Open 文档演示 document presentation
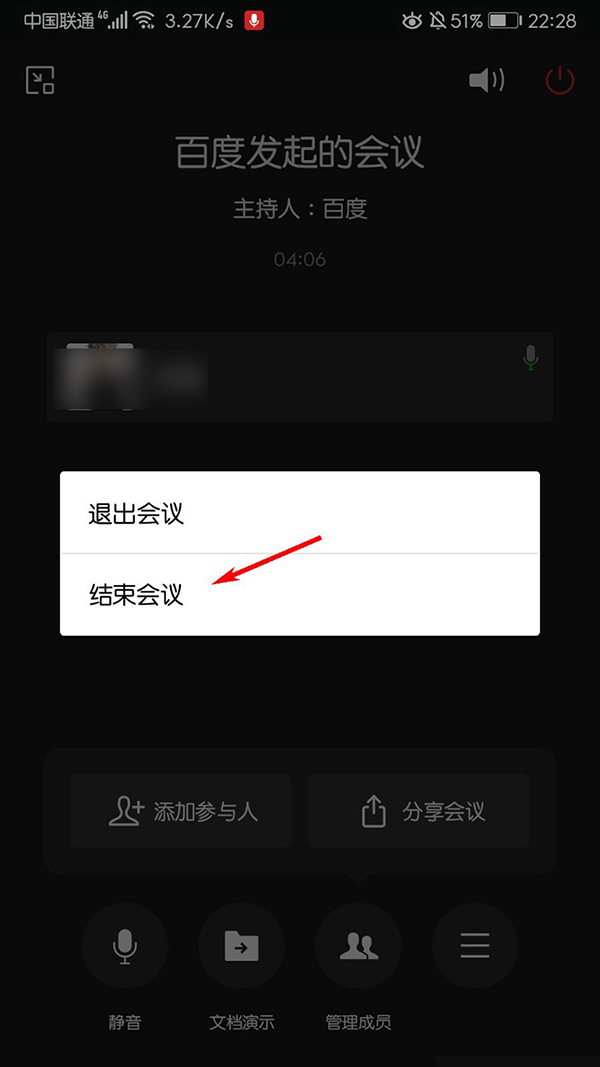This screenshot has width=600, height=1067. [x=241, y=946]
